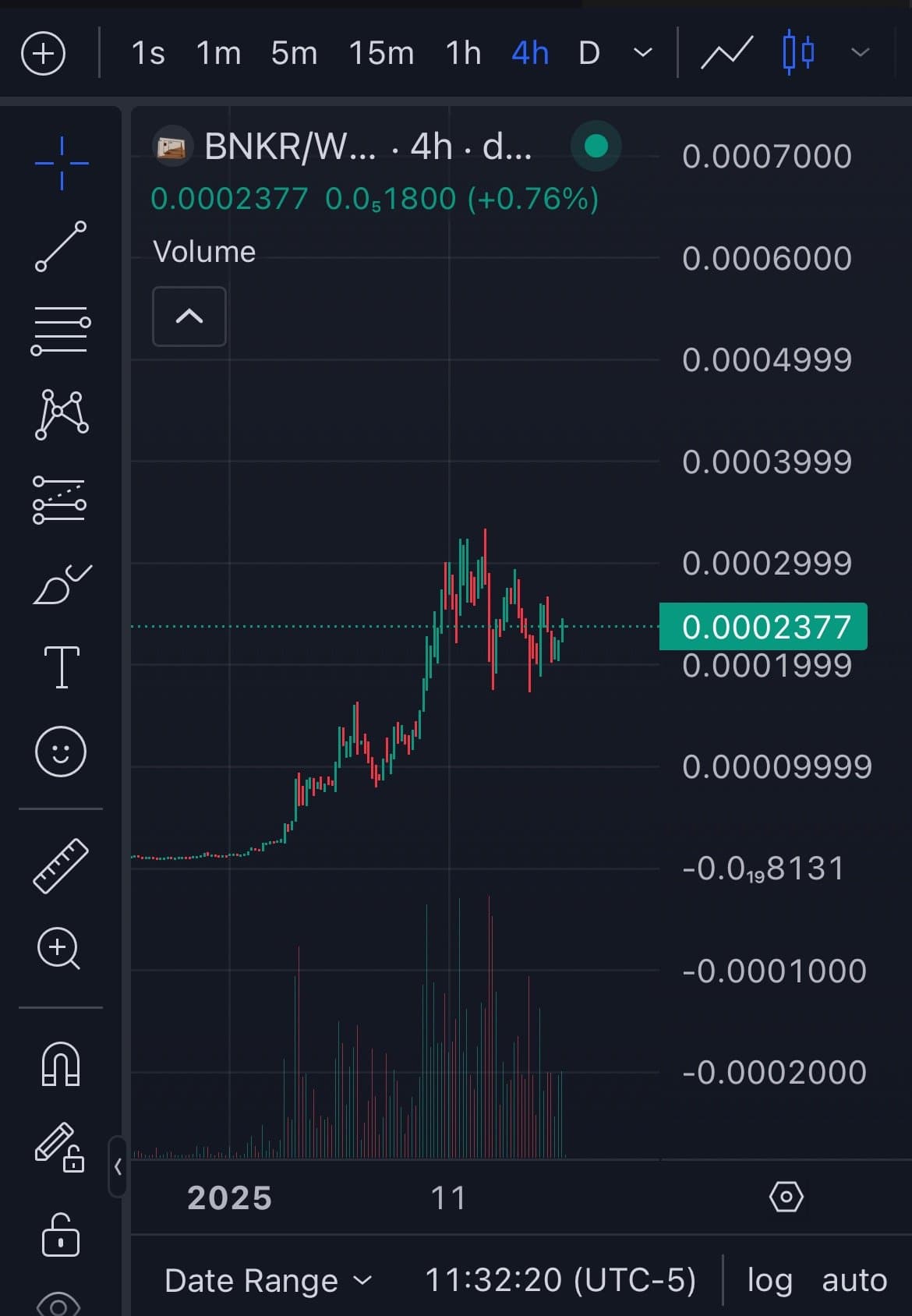This screenshot has height=1316, width=912.
Task: Open the text annotation tool
Action: [x=62, y=667]
